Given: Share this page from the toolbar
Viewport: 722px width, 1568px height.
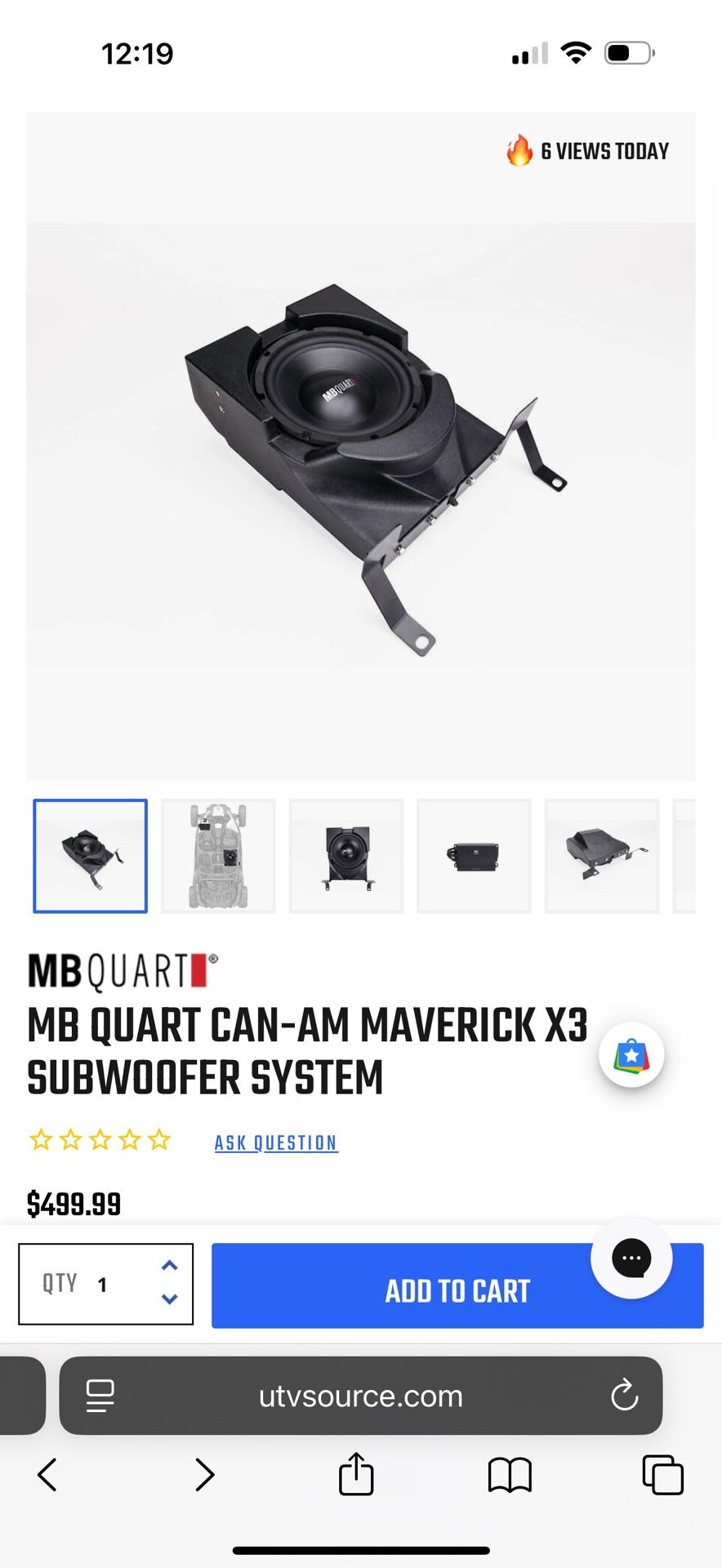Looking at the screenshot, I should point(356,1474).
